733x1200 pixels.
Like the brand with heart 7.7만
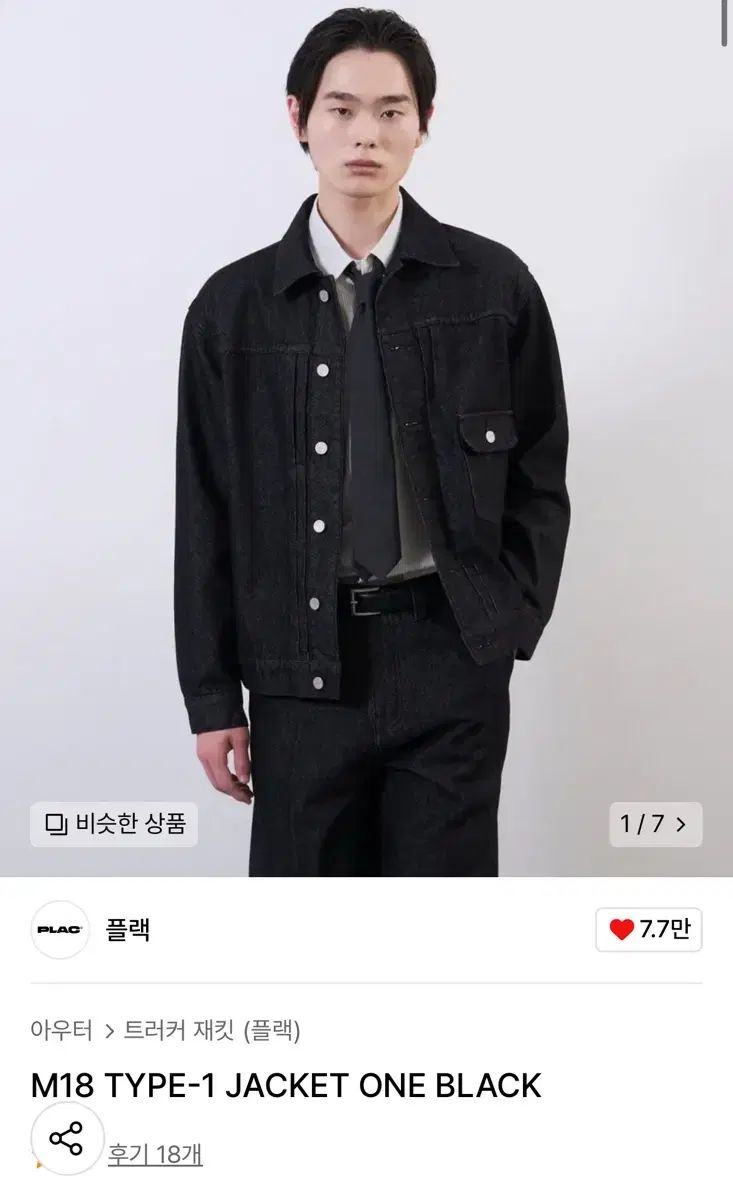click(x=649, y=930)
